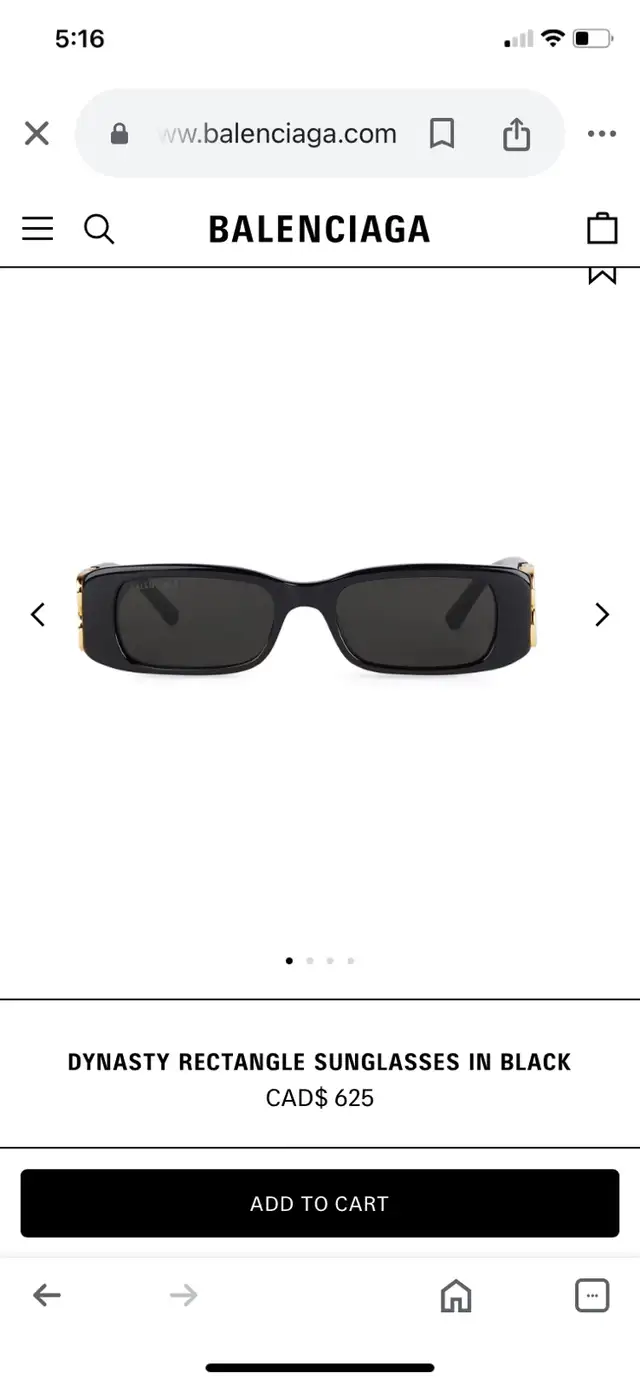Viewport: 640px width, 1386px height.
Task: Show next product image
Action: coord(602,614)
